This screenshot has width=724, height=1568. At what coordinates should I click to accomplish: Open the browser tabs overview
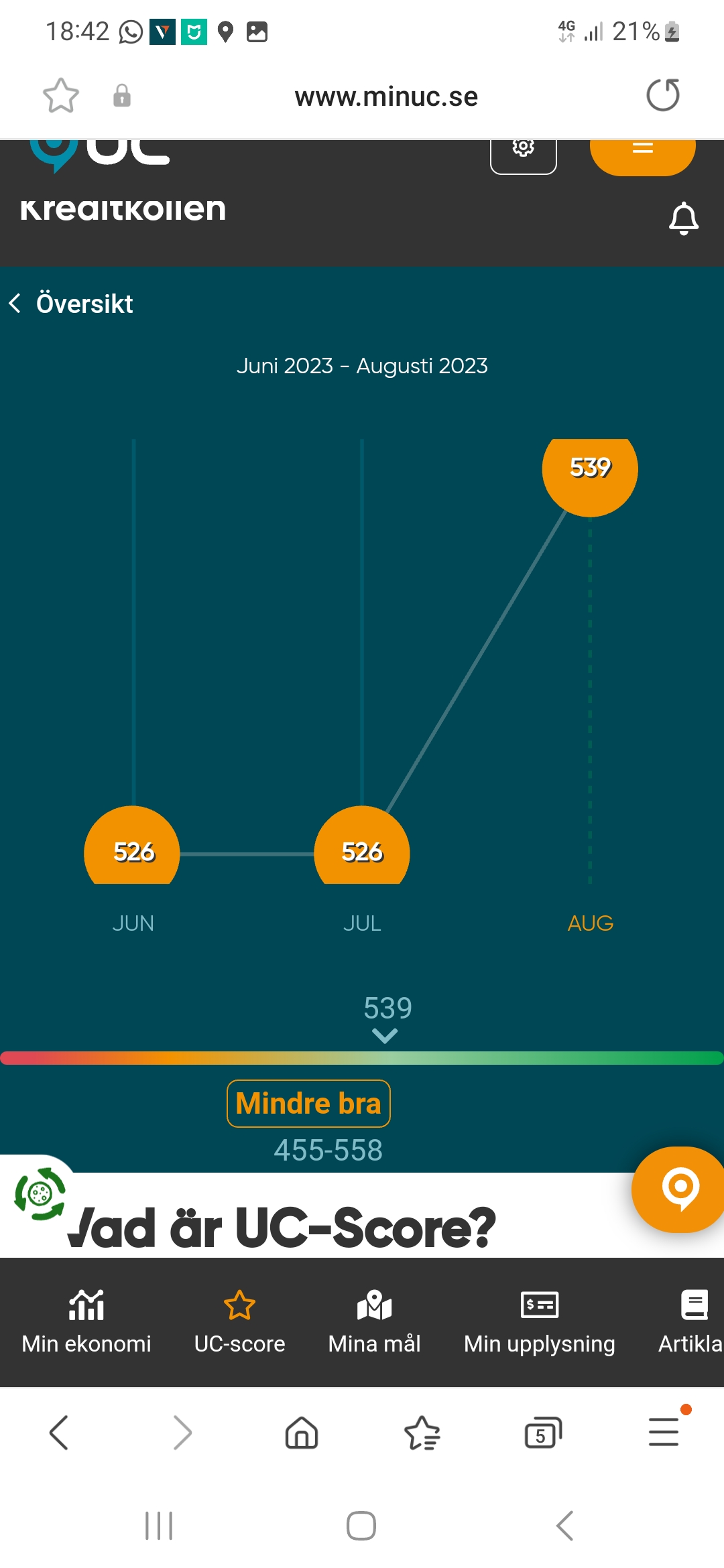[542, 1433]
